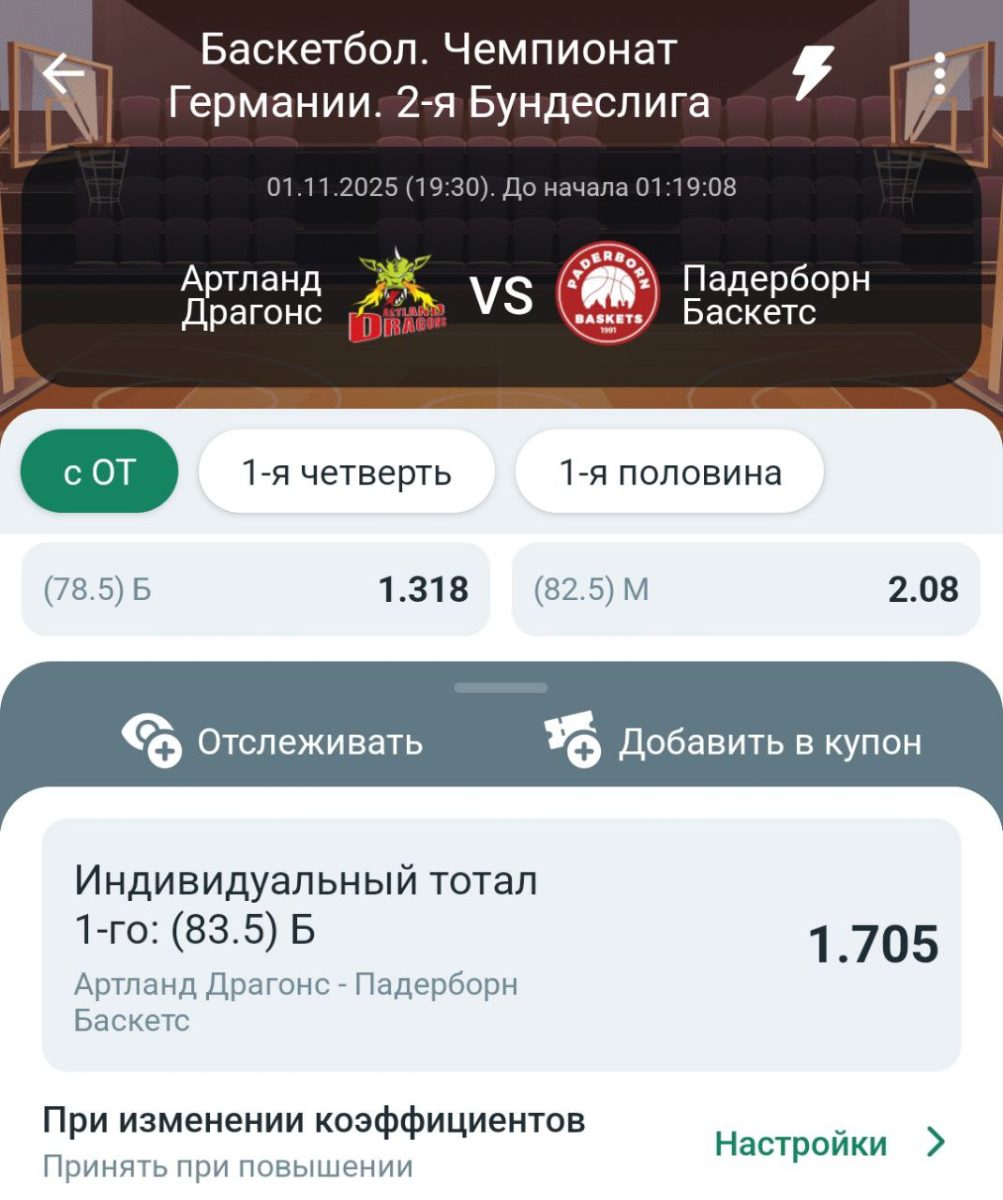Go back using the arrow icon
The height and width of the screenshot is (1200, 1003).
[63, 74]
